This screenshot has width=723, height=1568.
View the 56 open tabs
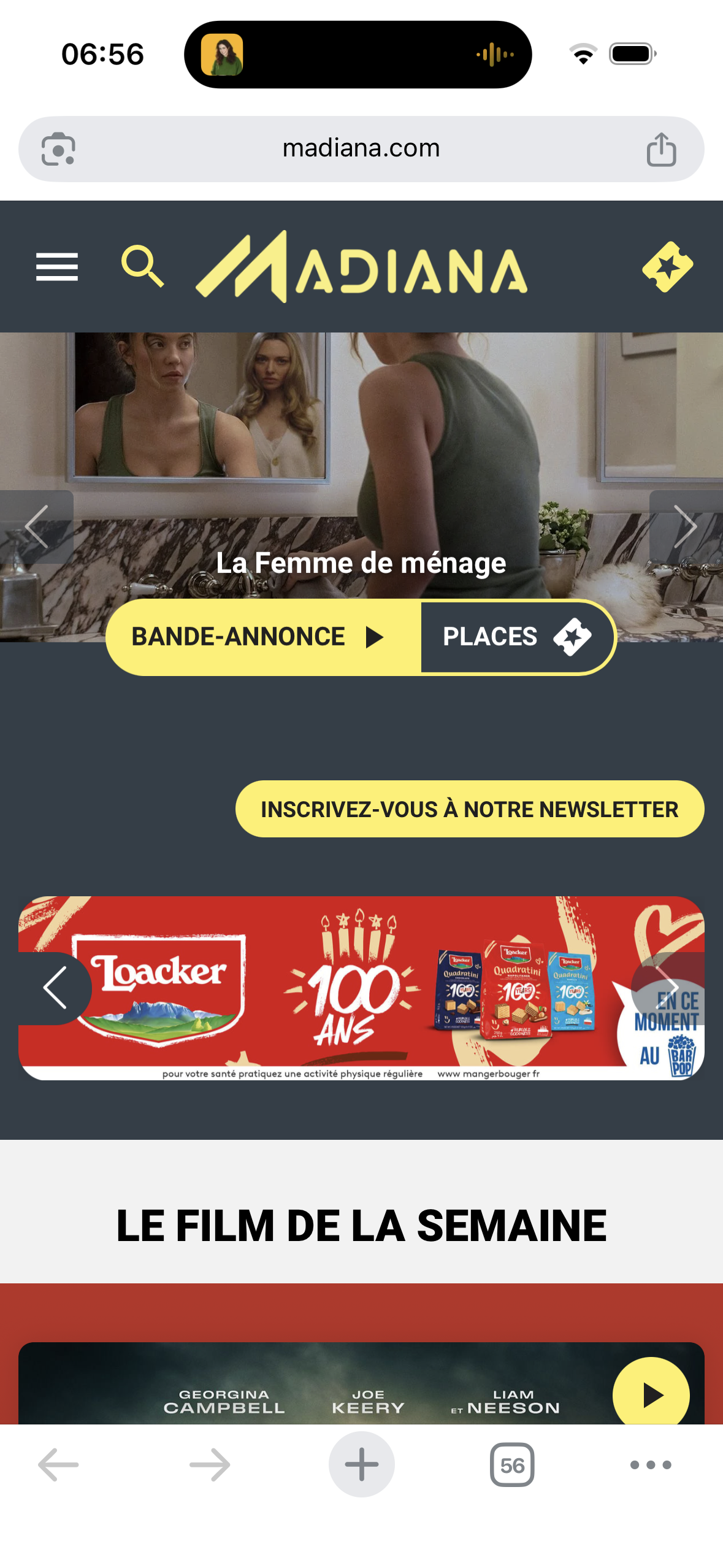(x=511, y=1465)
